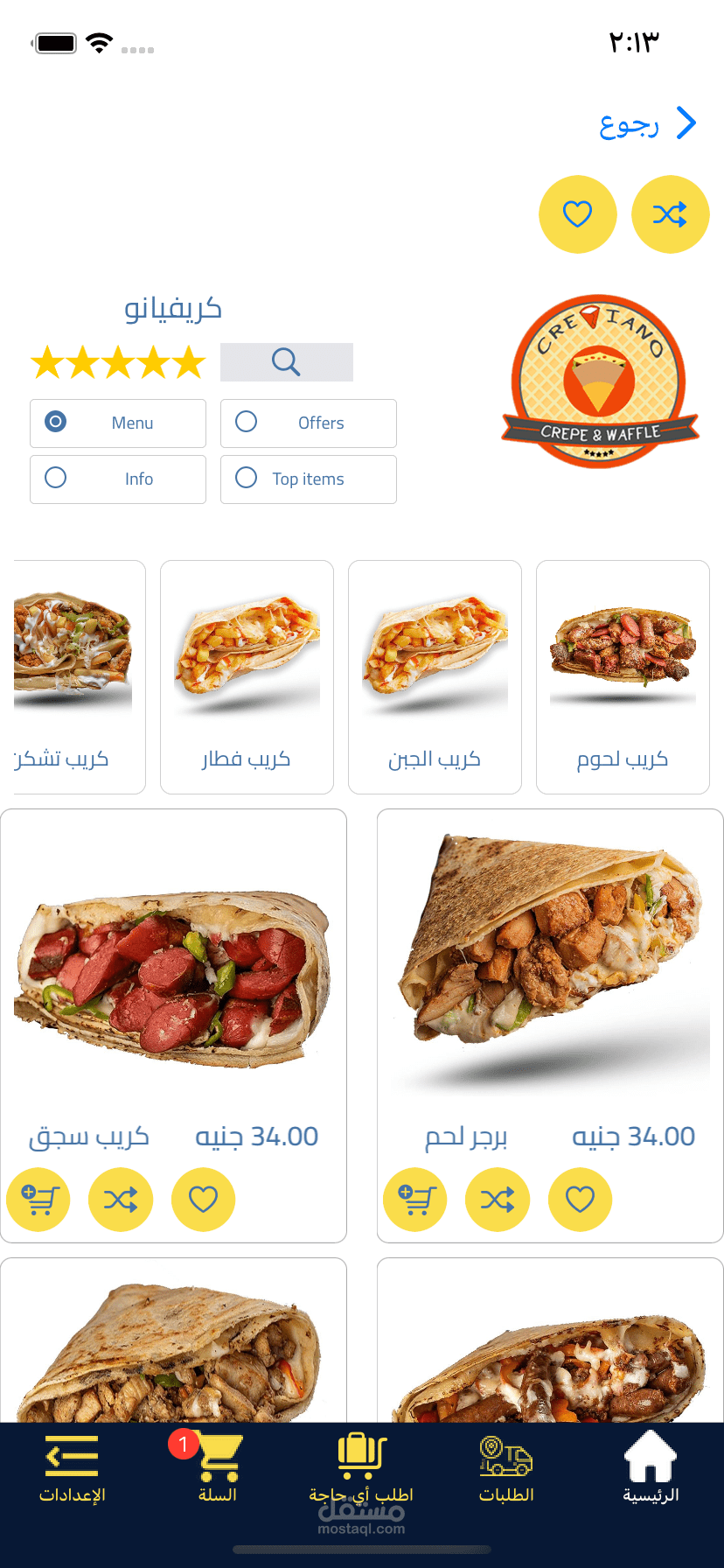Tap the shuffle icon next to the restaurant's heart icon
724x1568 pixels.
[x=670, y=214]
